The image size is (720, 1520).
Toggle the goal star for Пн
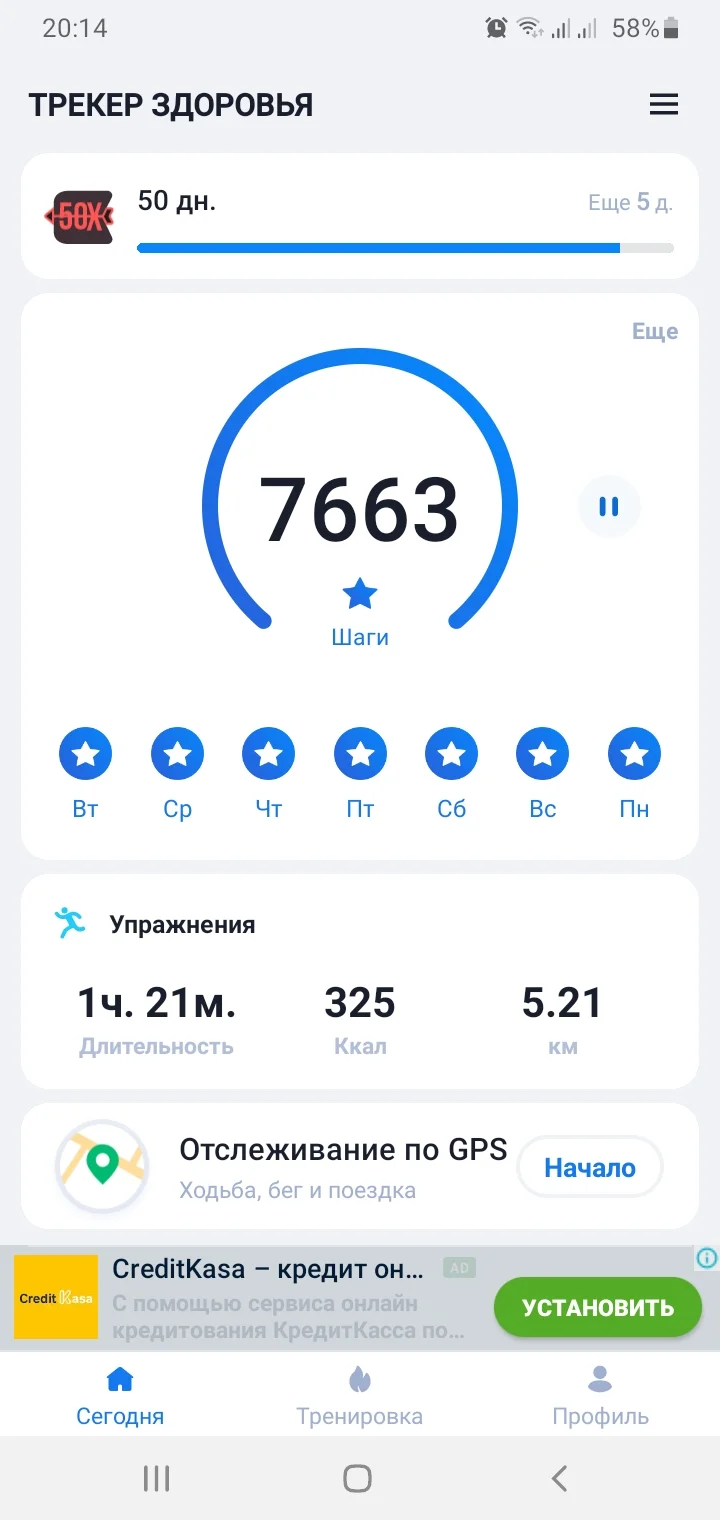(x=634, y=753)
